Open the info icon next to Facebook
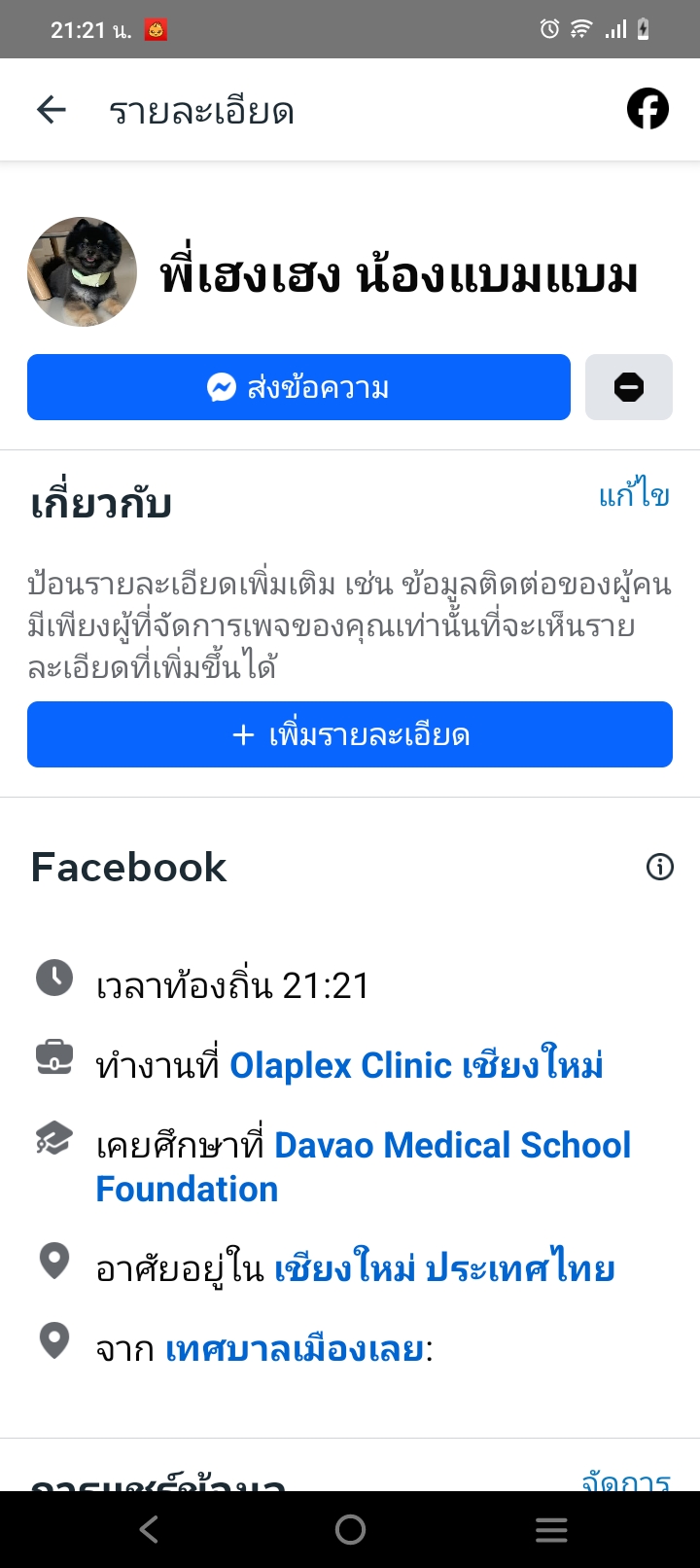 659,867
